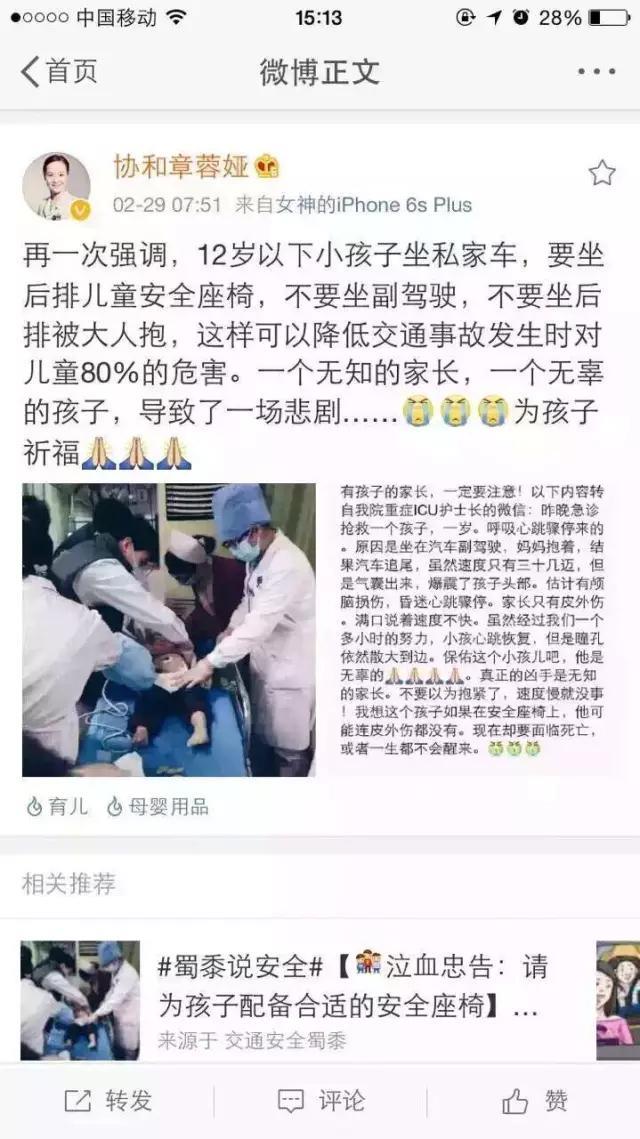Open 评论 to comment on the post

coord(320,1101)
